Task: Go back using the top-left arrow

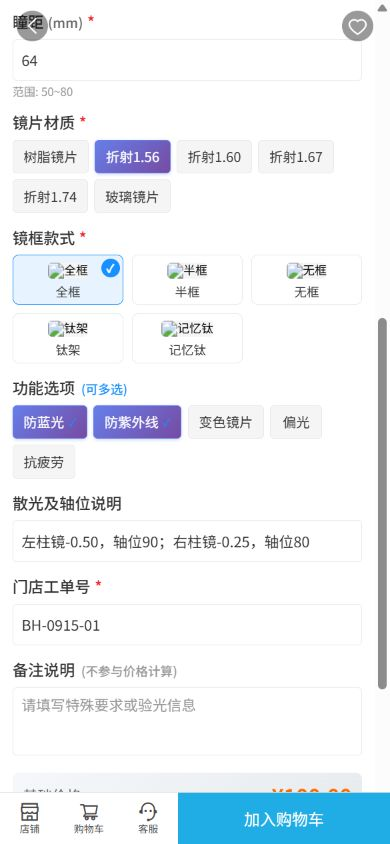Action: pyautogui.click(x=32, y=26)
